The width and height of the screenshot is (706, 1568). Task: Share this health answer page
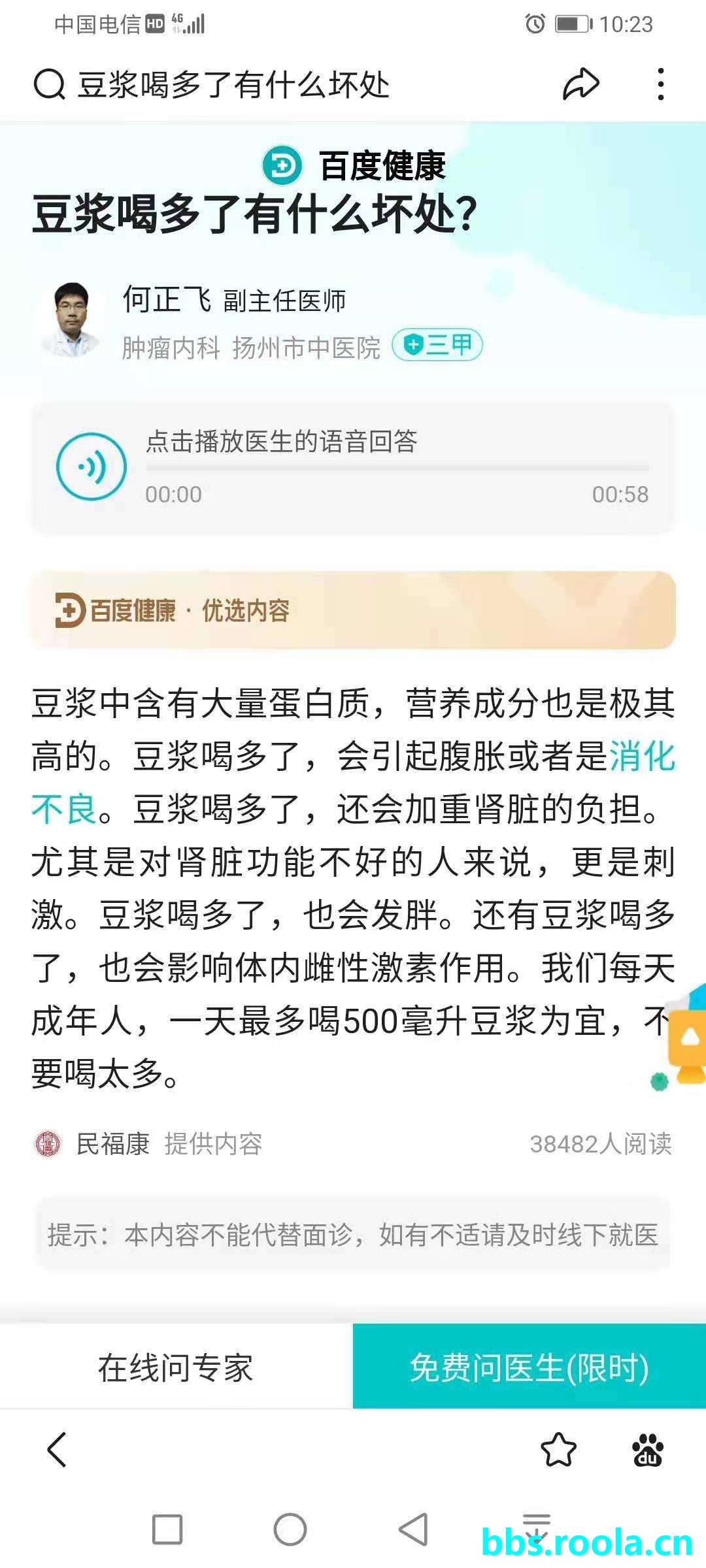[x=580, y=84]
